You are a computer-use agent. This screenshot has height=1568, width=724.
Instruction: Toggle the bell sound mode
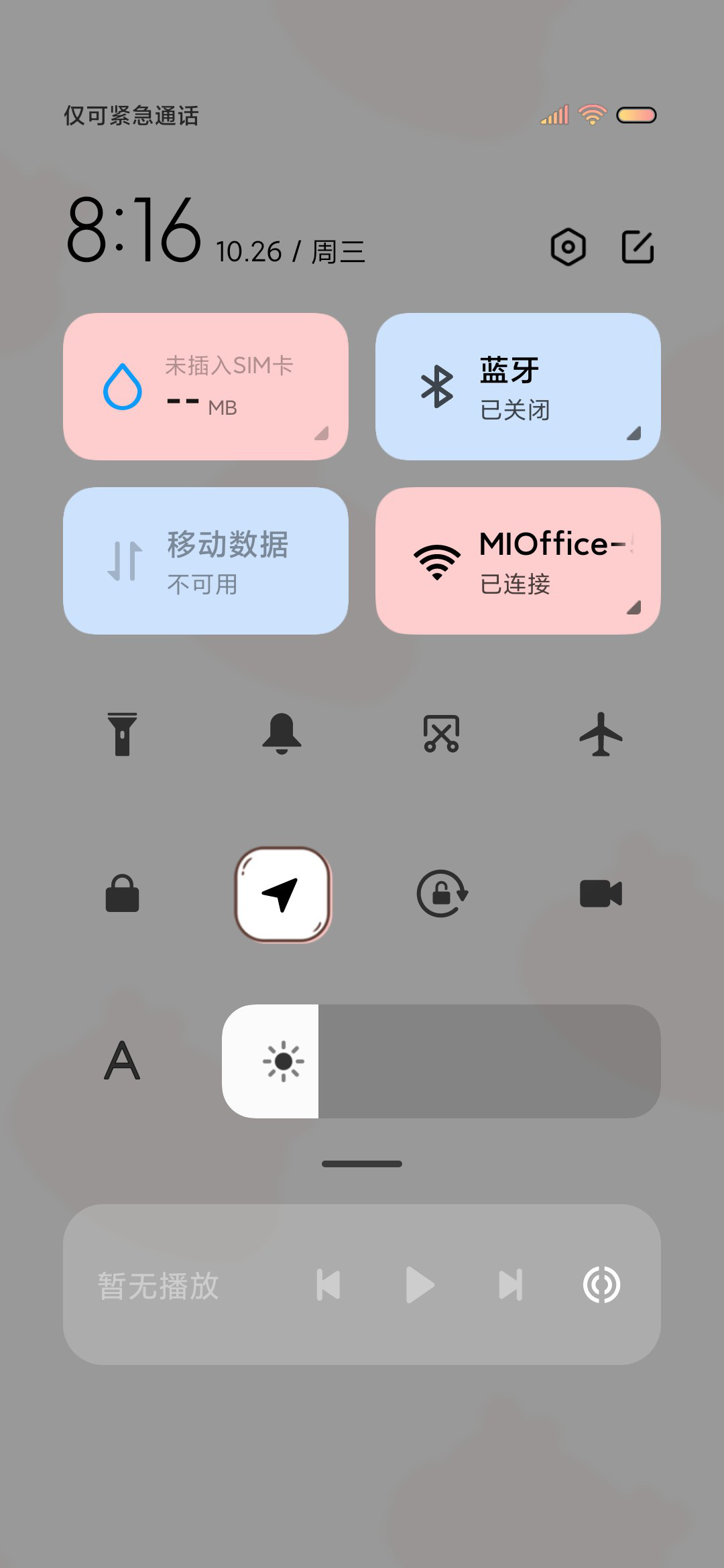pos(282,734)
